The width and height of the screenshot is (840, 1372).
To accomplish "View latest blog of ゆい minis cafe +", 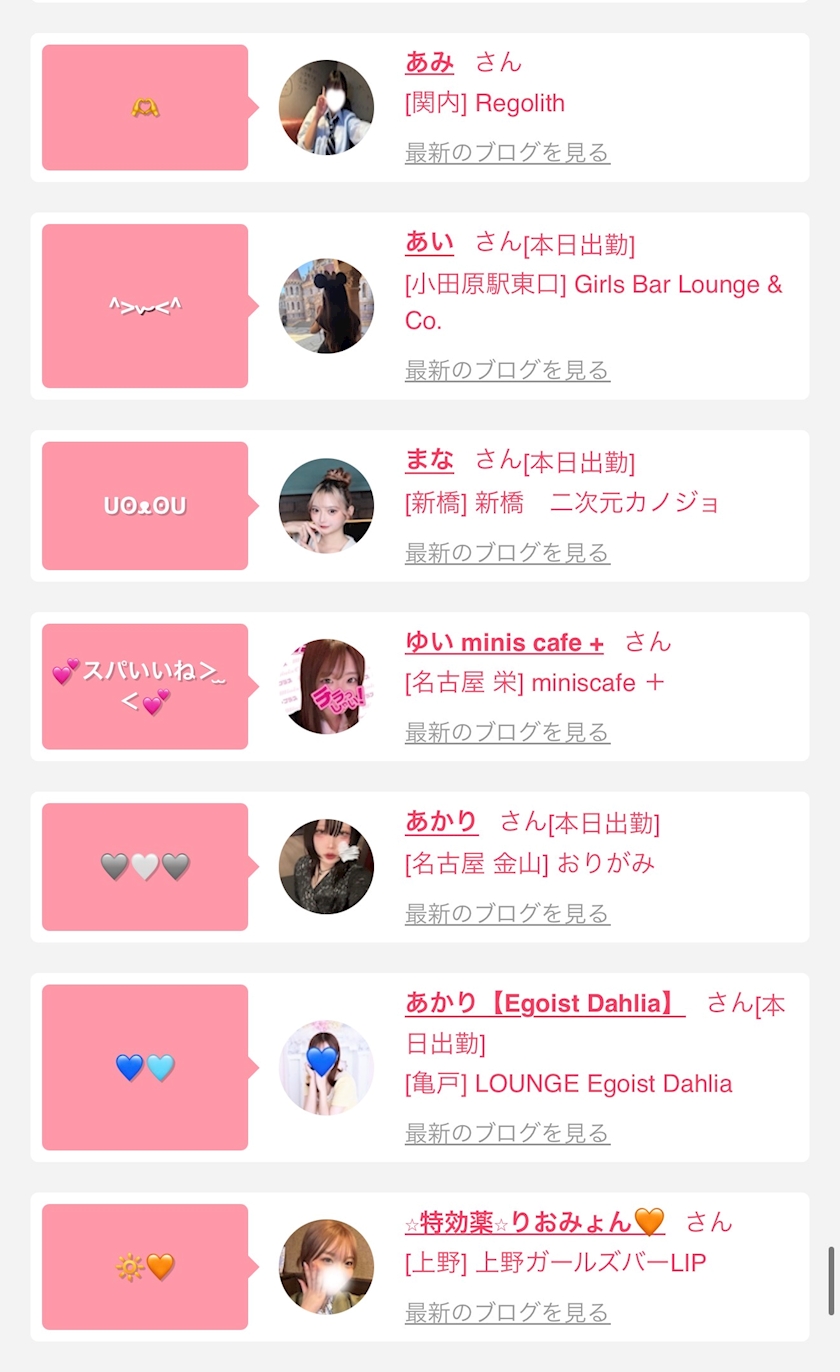I will (507, 733).
